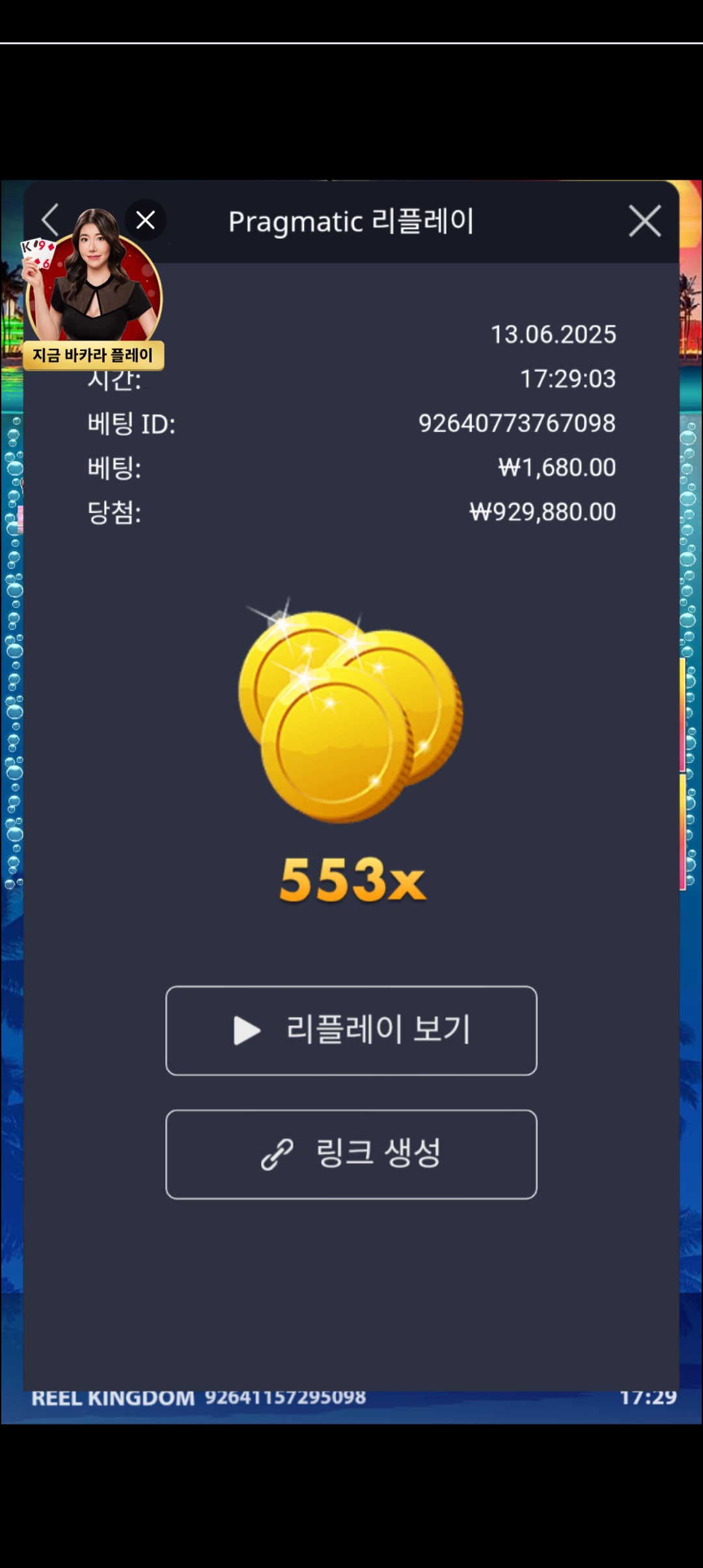The image size is (703, 1568).
Task: Watch the replay via 리플레이 보기
Action: click(351, 1030)
